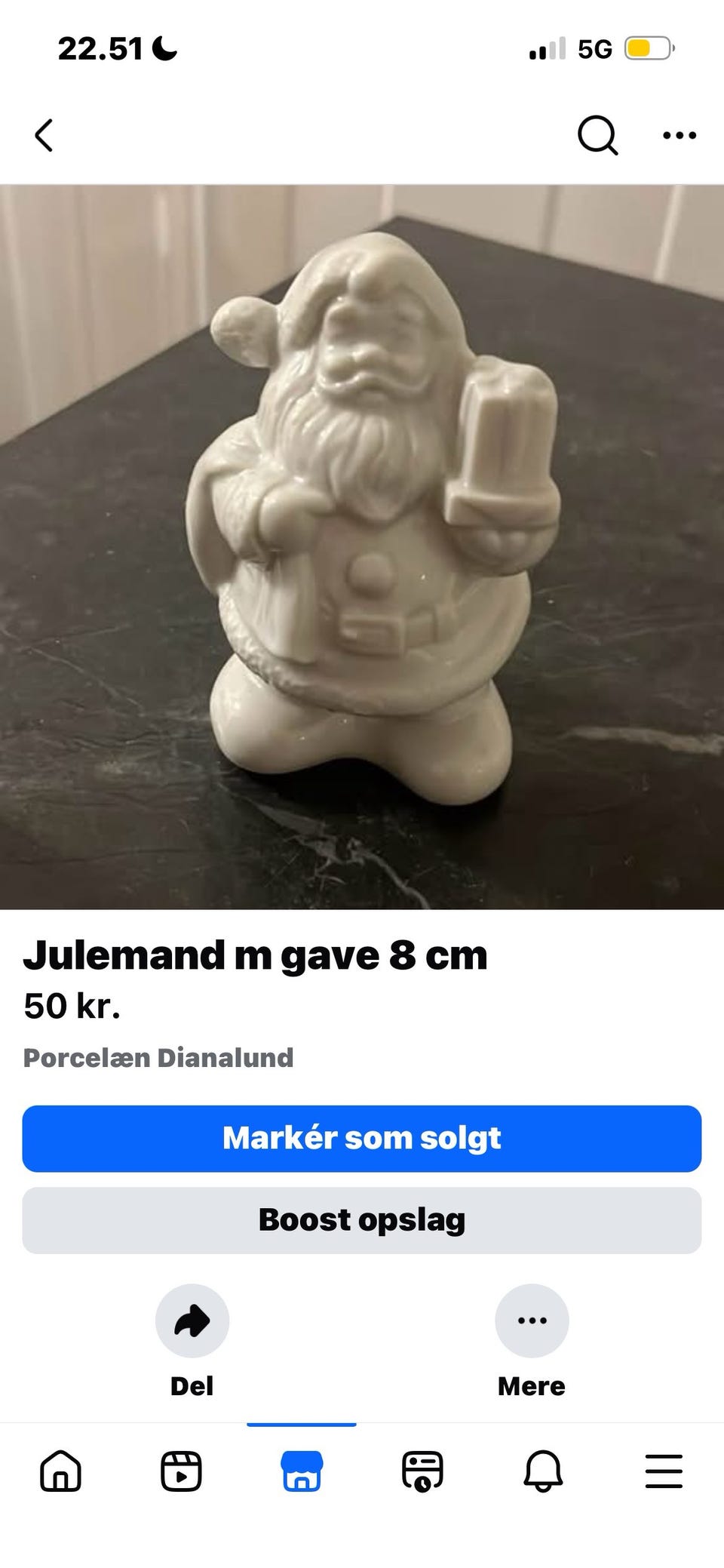The image size is (724, 1568).
Task: Expand more actions under Mere
Action: [532, 1320]
